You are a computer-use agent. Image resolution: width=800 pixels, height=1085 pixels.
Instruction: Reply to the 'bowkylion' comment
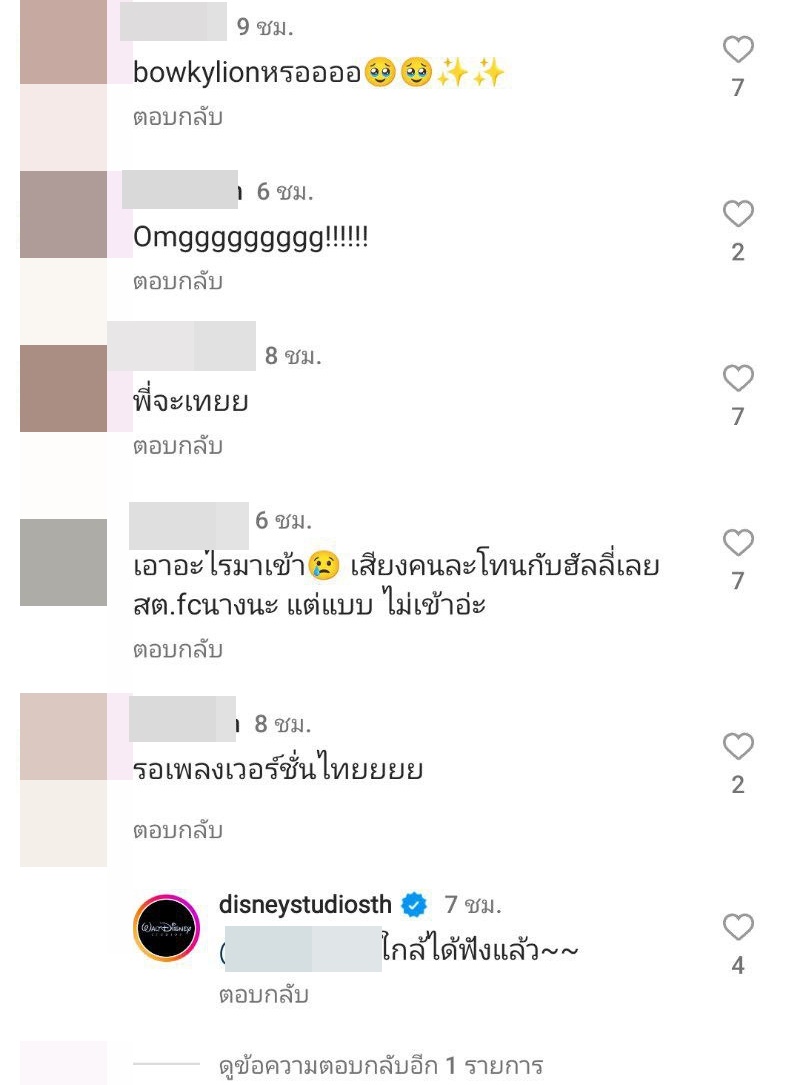tap(178, 117)
